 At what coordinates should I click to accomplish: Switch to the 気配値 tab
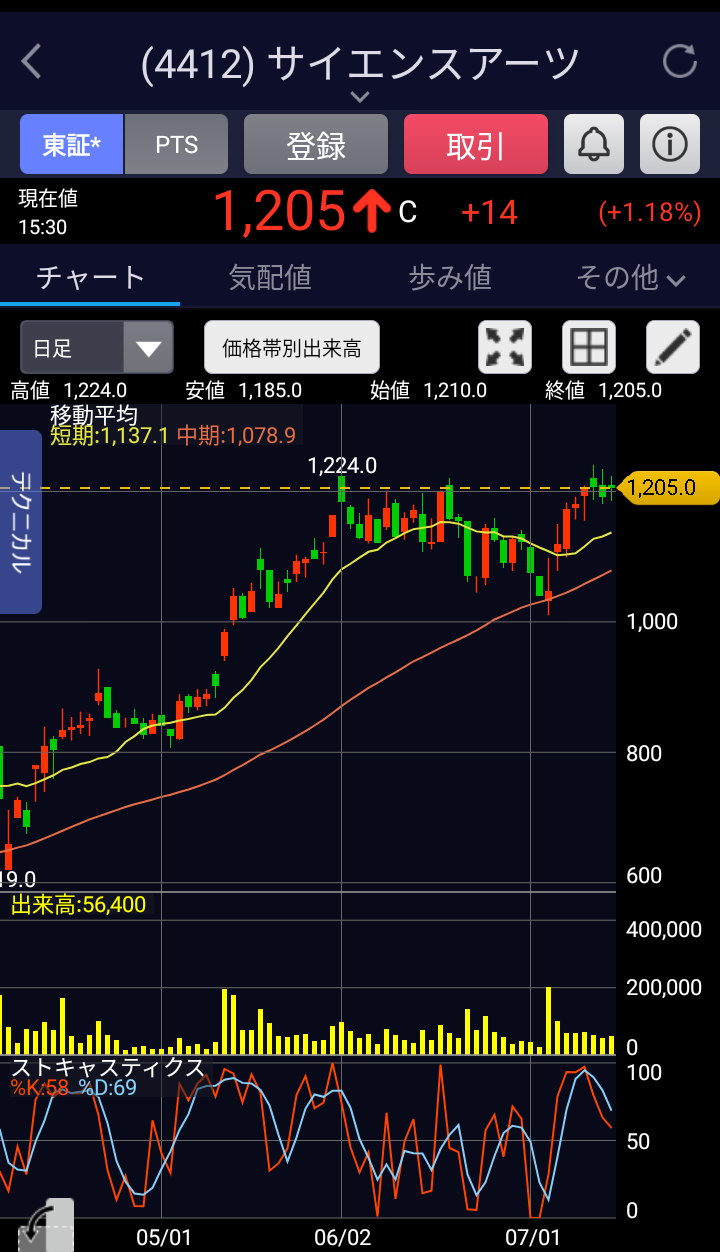[270, 277]
